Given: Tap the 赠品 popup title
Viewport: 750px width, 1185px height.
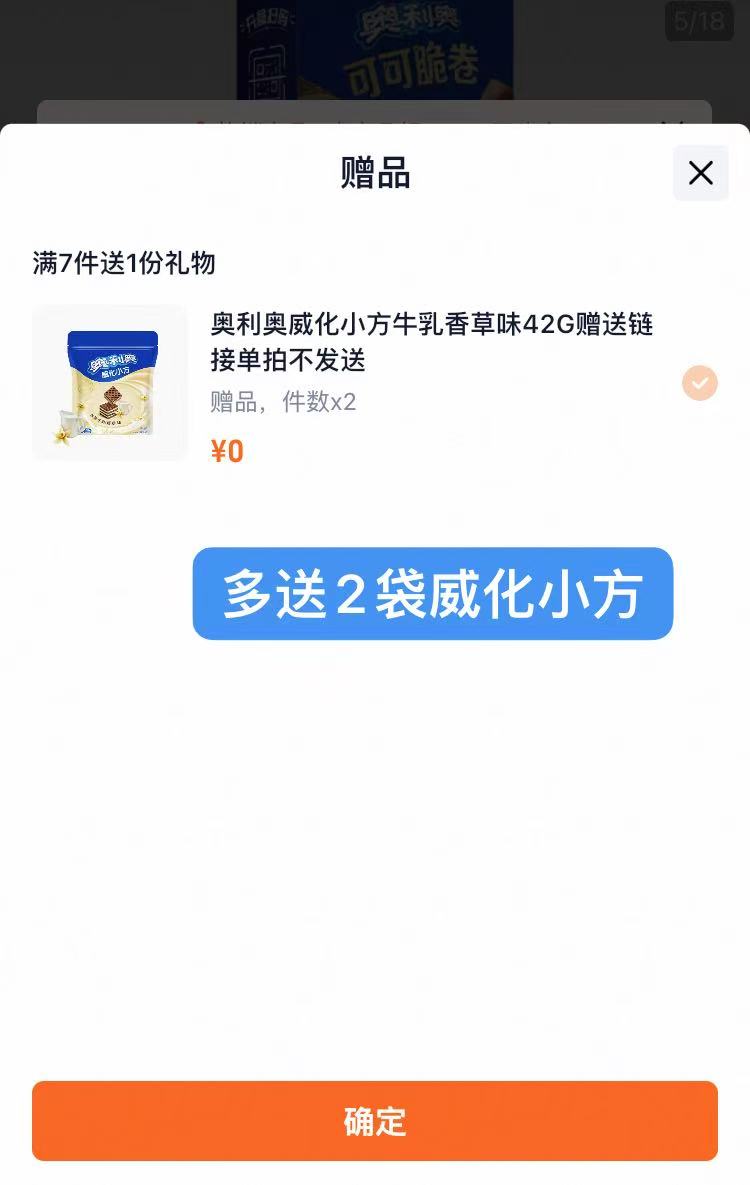Looking at the screenshot, I should tap(374, 174).
